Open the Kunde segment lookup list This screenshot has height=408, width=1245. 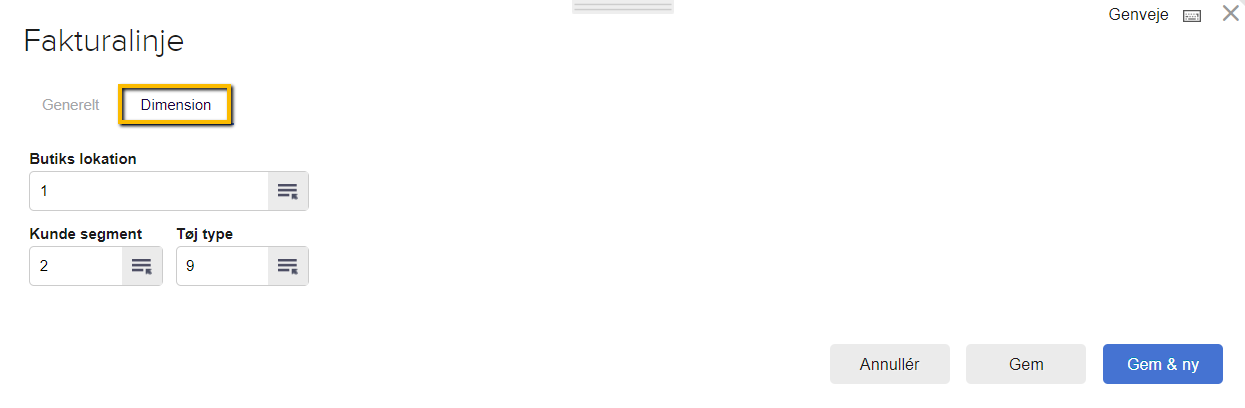pos(142,266)
